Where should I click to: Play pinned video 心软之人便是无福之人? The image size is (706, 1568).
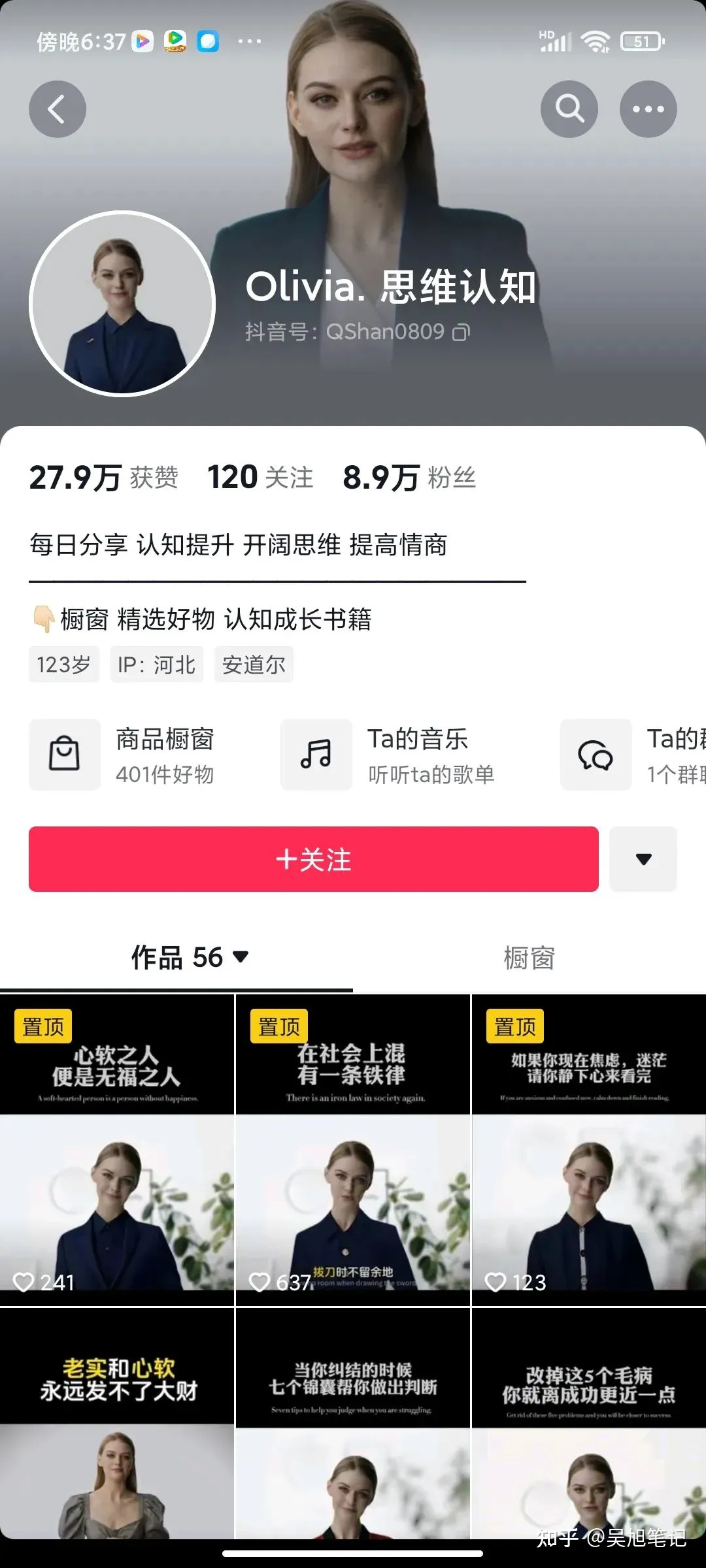[x=117, y=1150]
